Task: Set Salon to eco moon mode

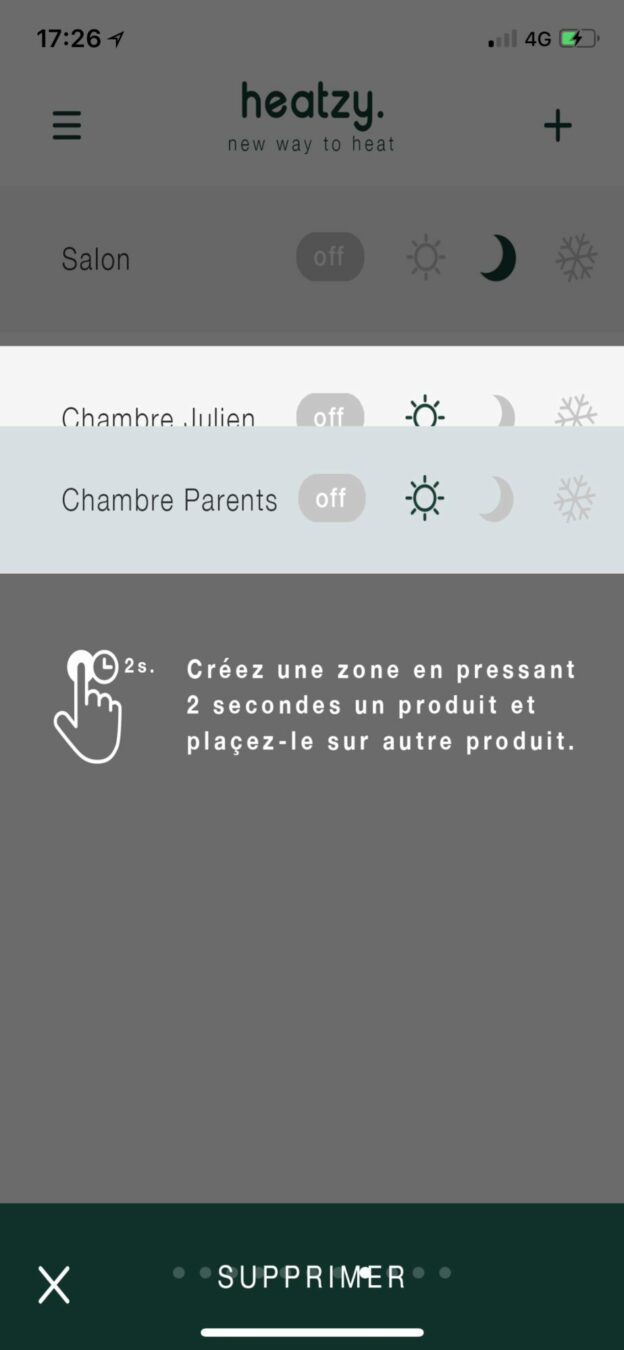Action: (497, 259)
